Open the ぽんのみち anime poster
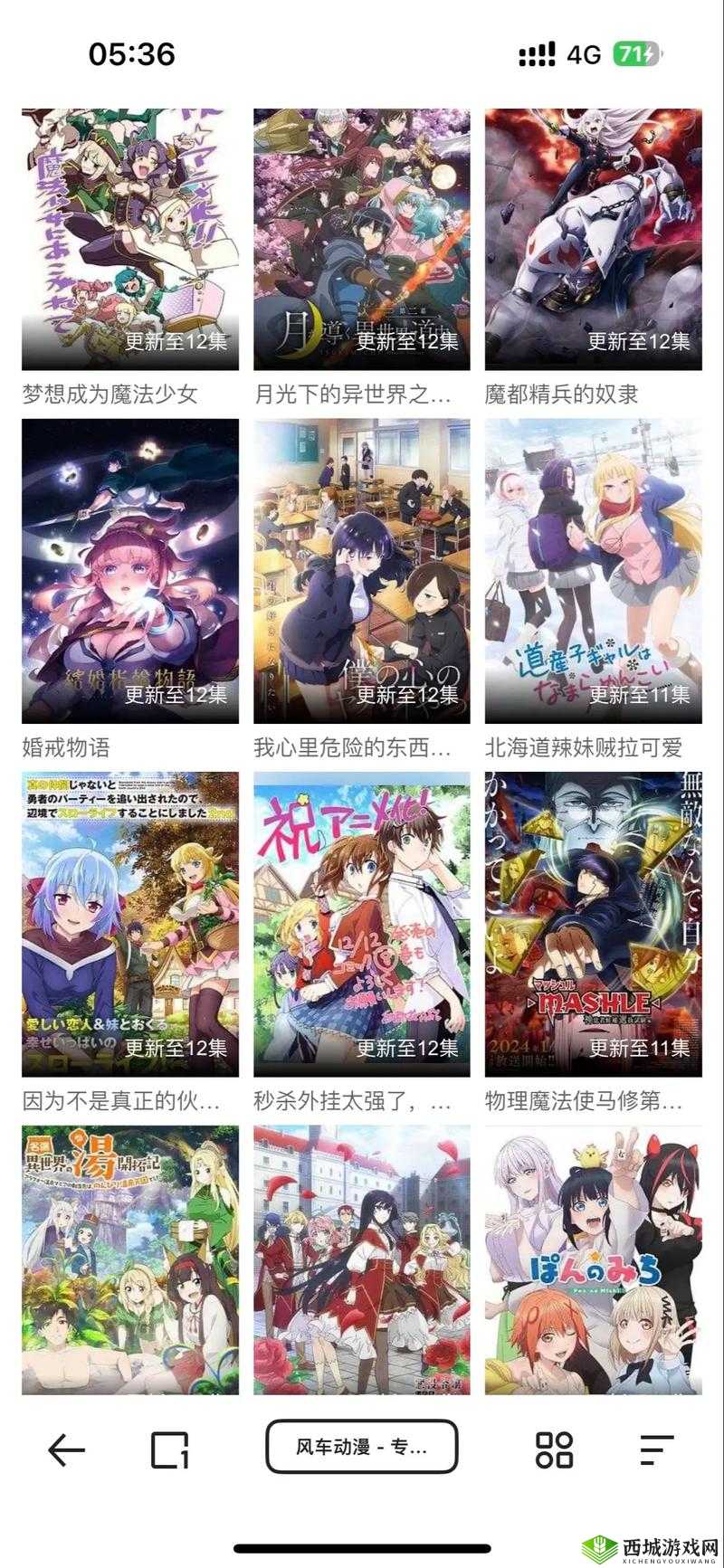The width and height of the screenshot is (724, 1568). point(594,1259)
